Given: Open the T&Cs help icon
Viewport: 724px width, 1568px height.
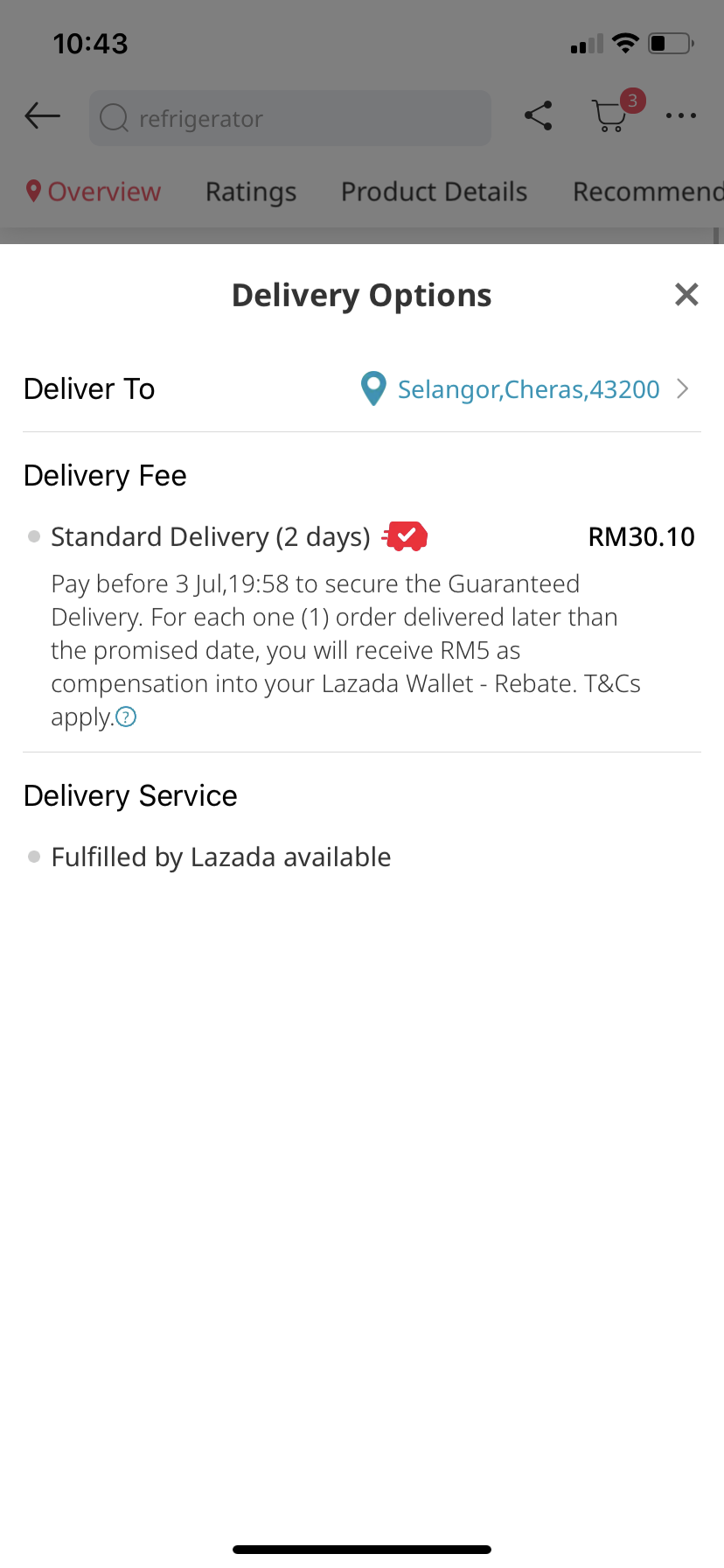Looking at the screenshot, I should tap(127, 717).
